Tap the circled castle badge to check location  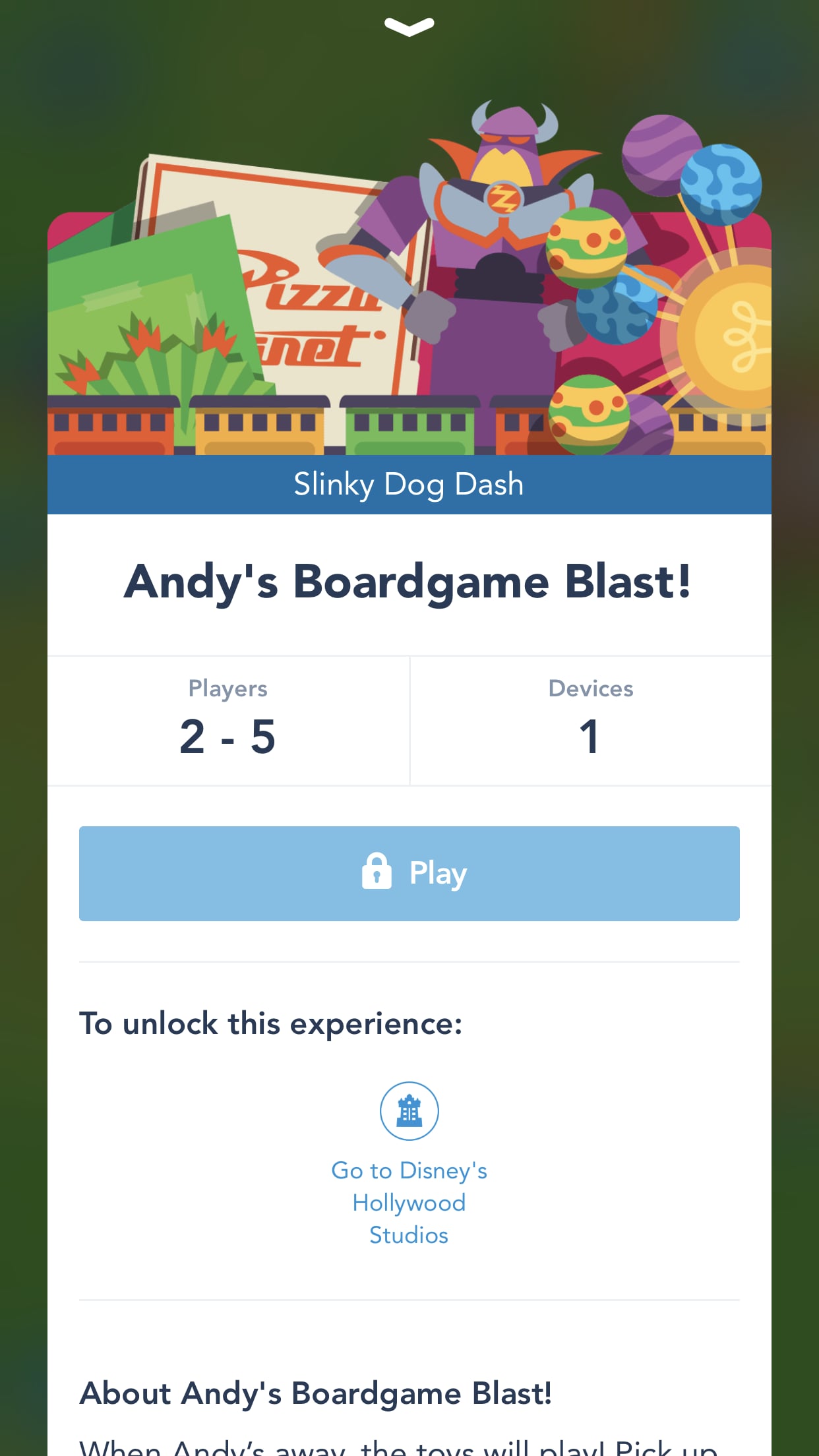(x=409, y=1110)
